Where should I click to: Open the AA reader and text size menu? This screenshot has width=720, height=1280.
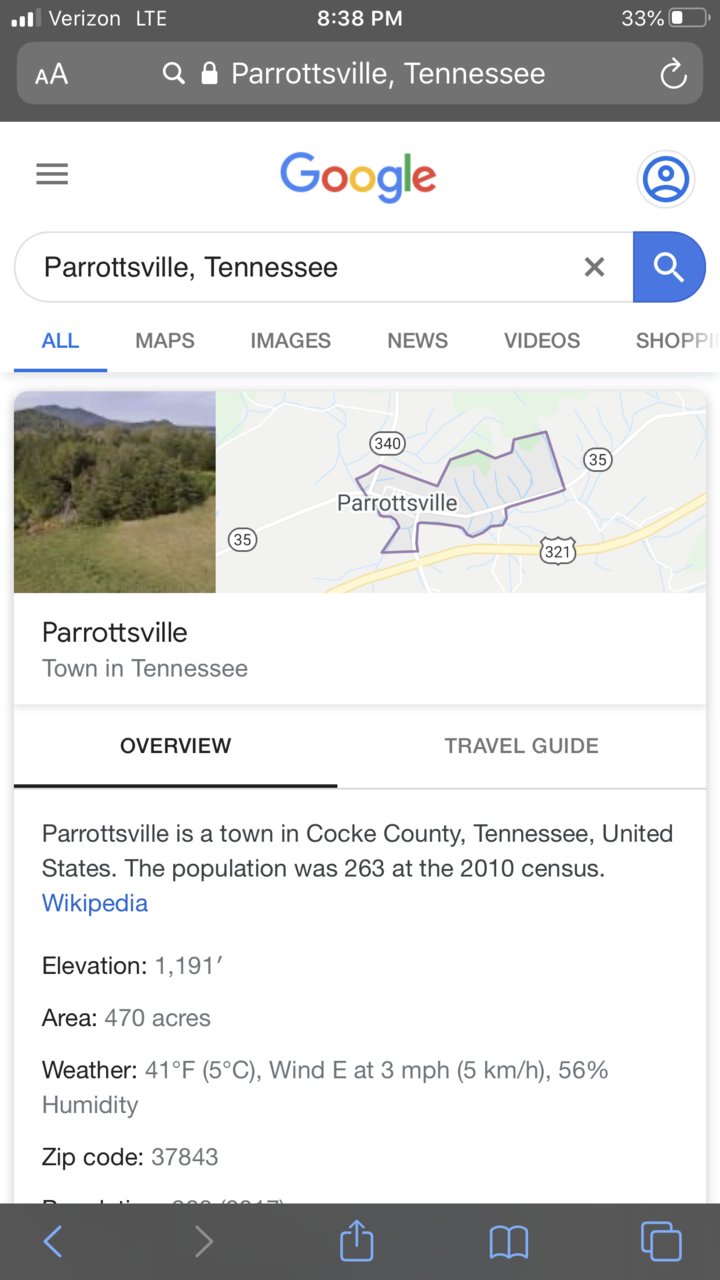[x=51, y=74]
